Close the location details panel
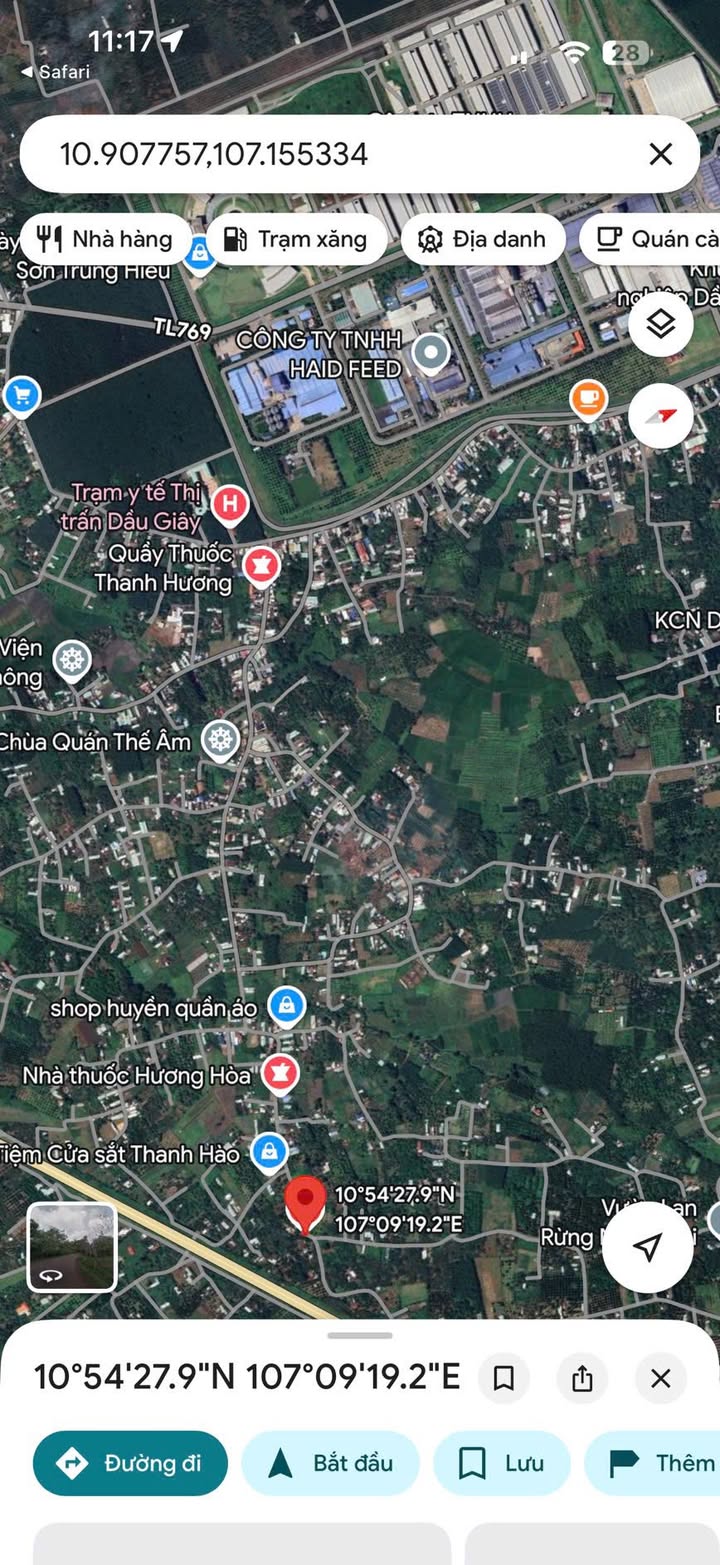This screenshot has width=720, height=1565. [660, 1379]
